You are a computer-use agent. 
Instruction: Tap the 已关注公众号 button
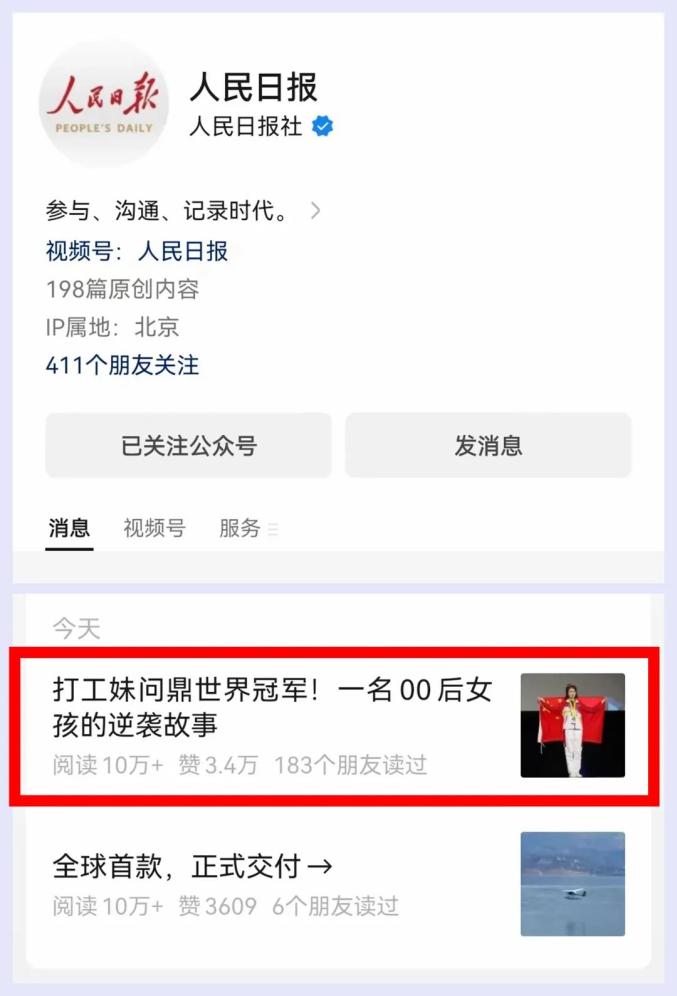(x=188, y=446)
